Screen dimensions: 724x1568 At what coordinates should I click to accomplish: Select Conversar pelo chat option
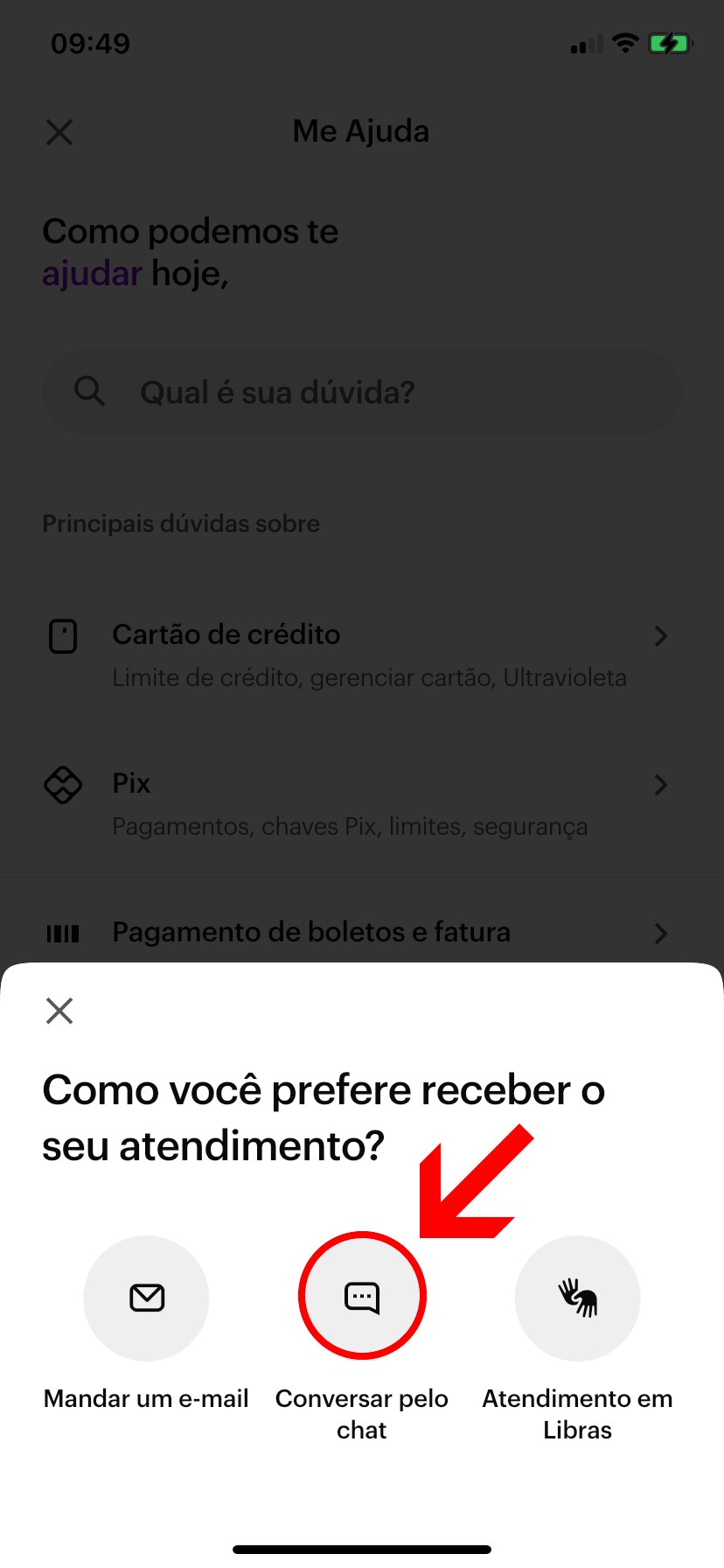click(x=362, y=1296)
